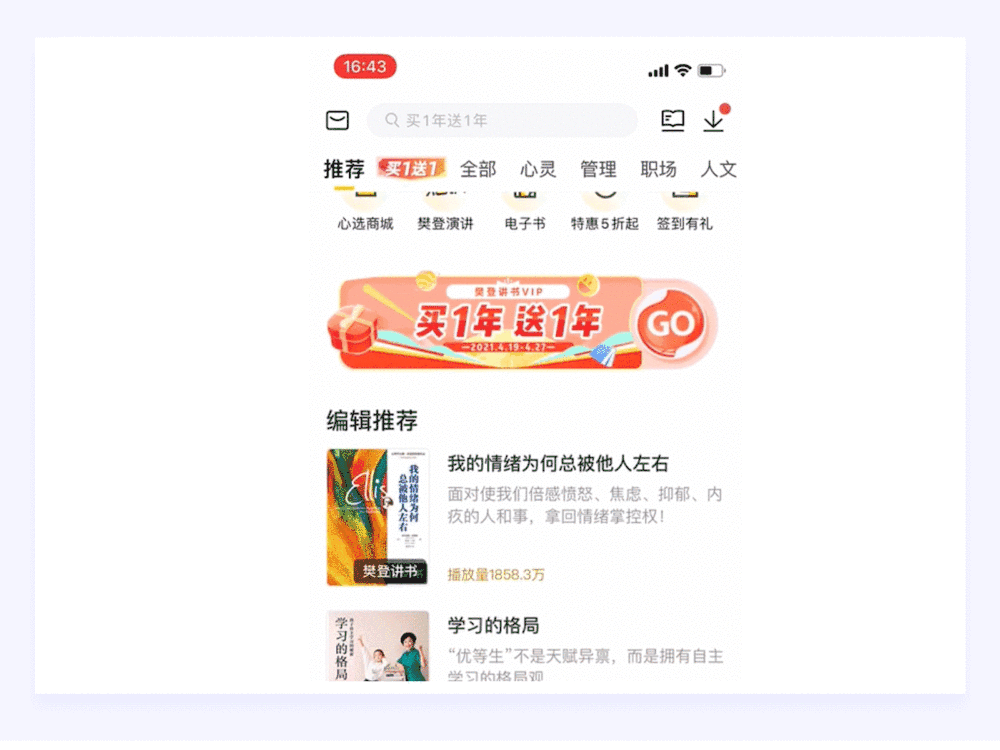Switch to the 推荐 tab

click(x=344, y=169)
